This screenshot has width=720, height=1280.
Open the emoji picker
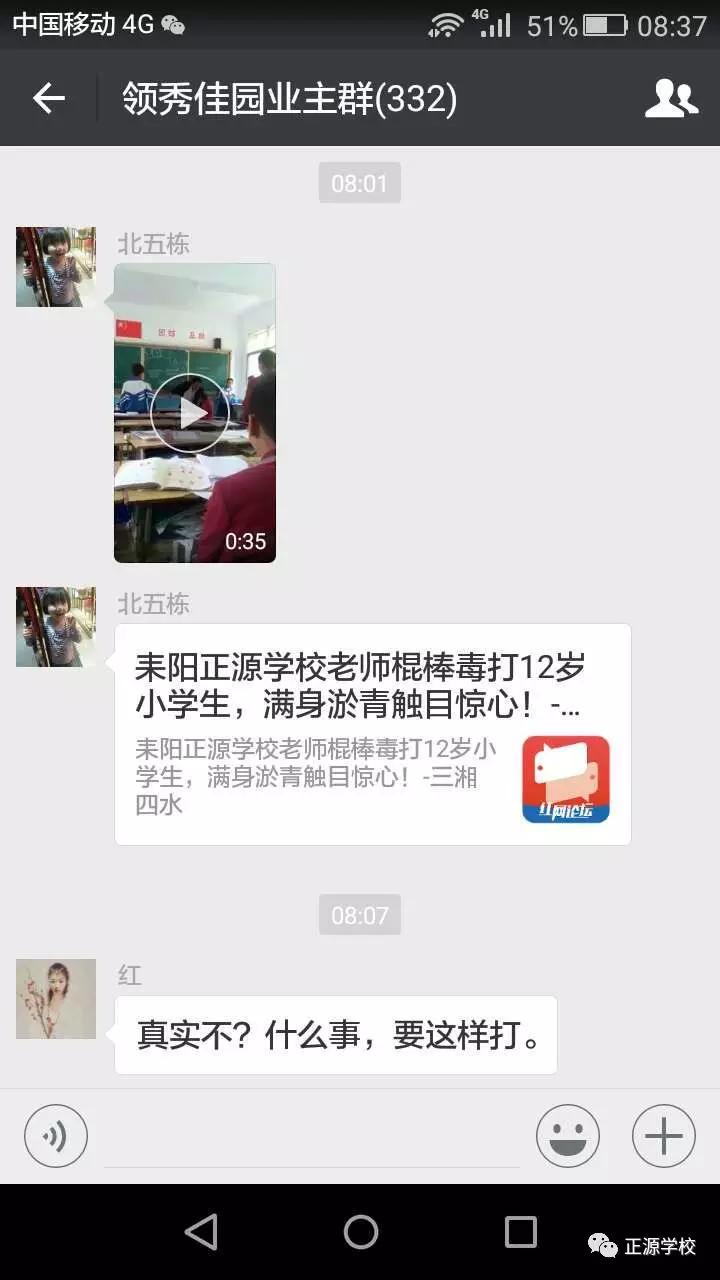[567, 1136]
